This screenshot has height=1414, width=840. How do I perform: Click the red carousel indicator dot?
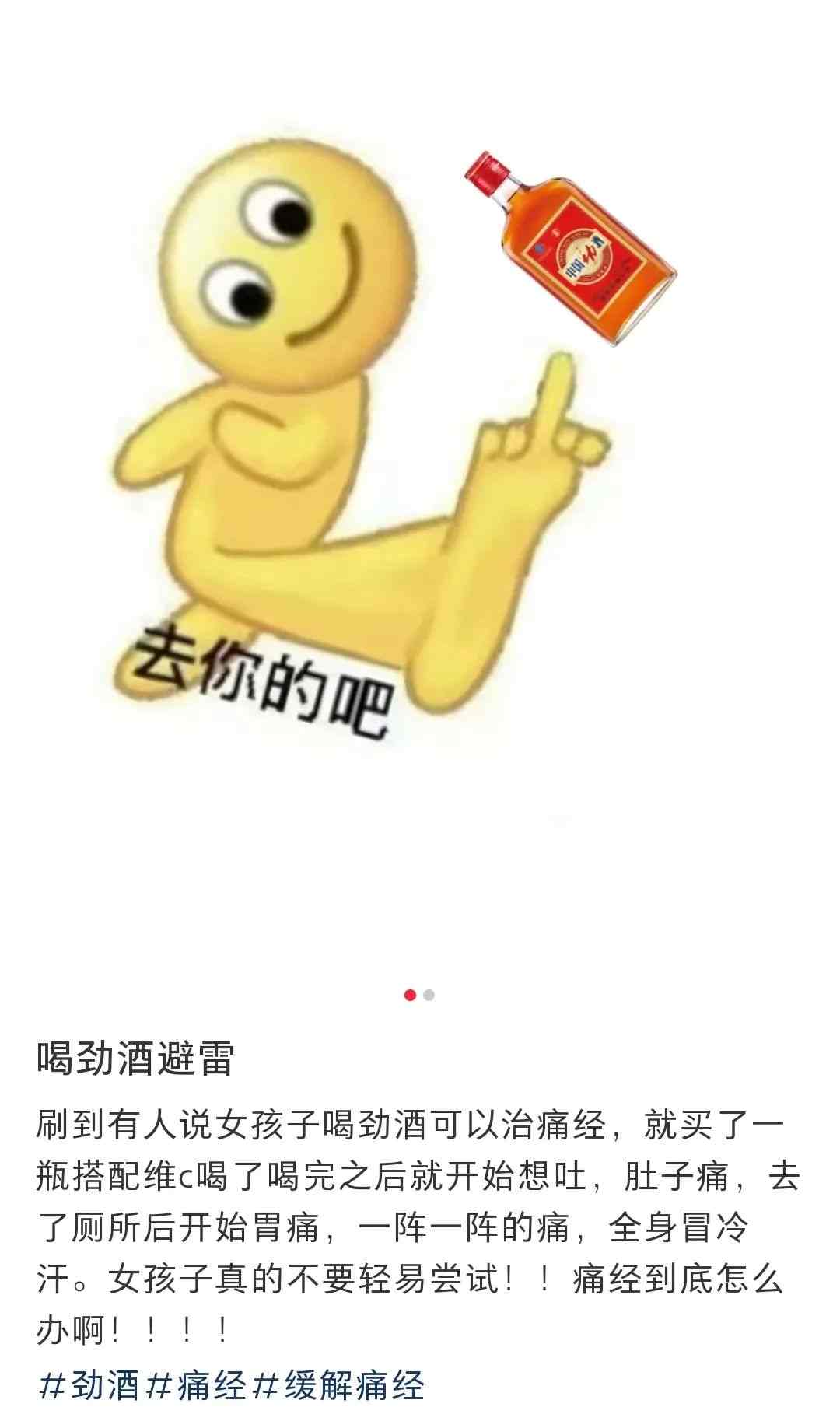tap(410, 993)
